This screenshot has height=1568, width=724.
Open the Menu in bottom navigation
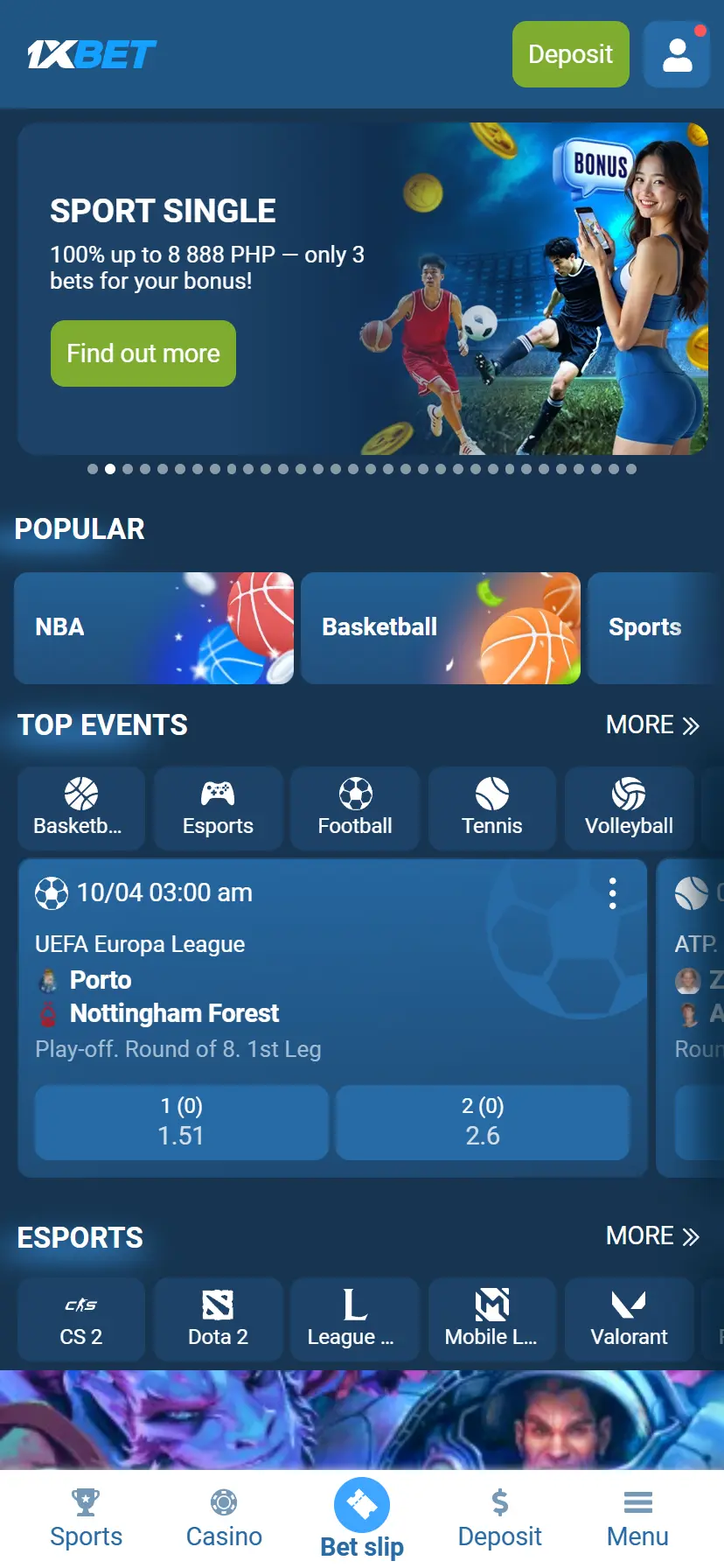[637, 1519]
